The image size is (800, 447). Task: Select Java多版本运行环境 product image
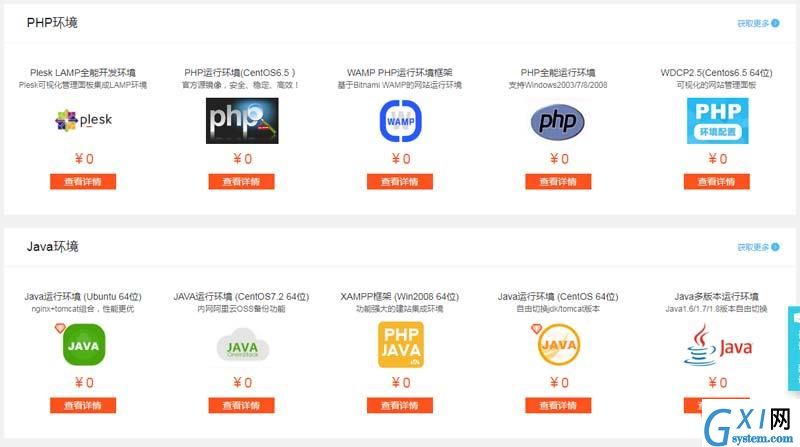pyautogui.click(x=716, y=347)
